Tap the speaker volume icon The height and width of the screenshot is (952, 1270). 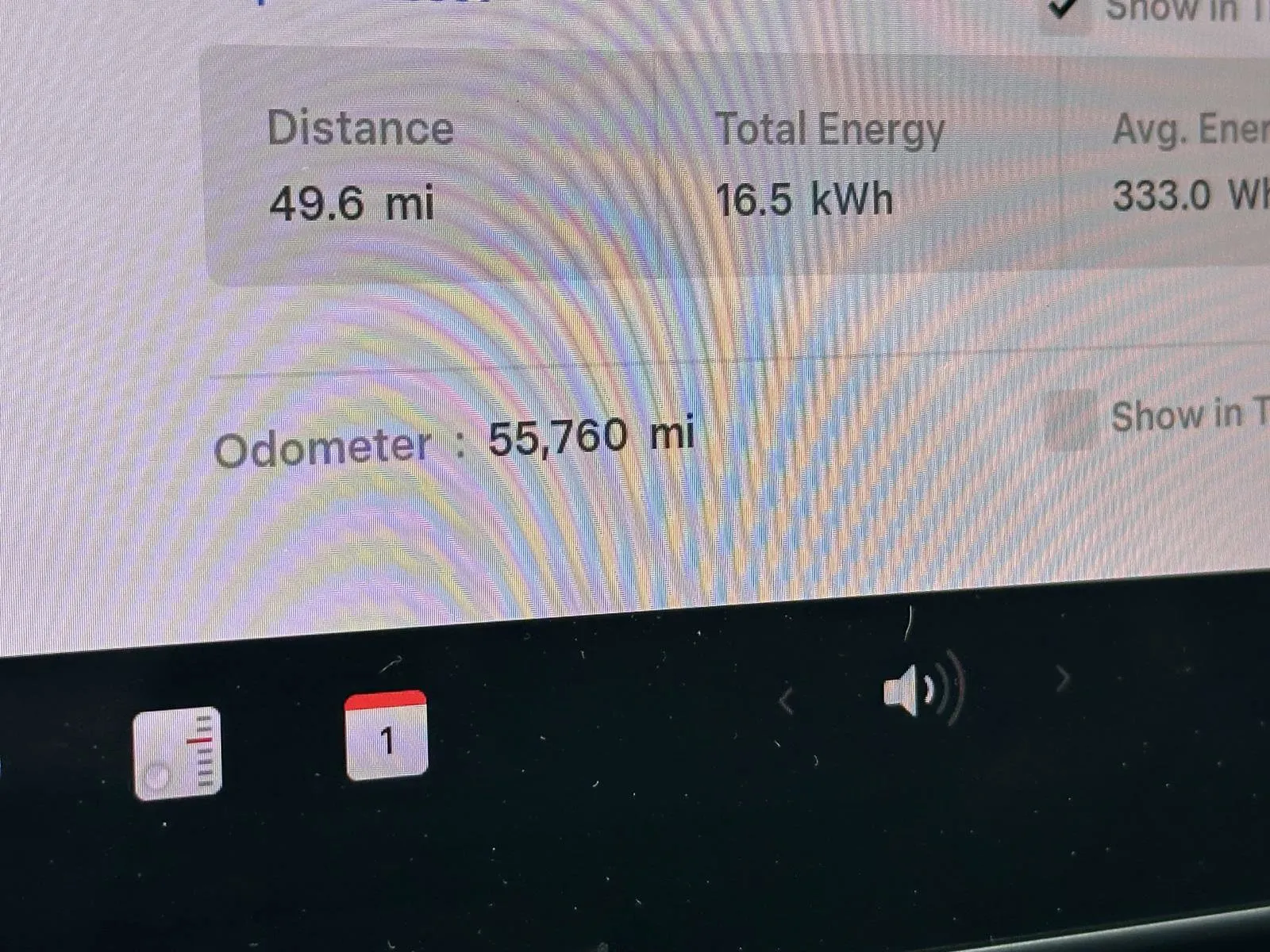921,689
